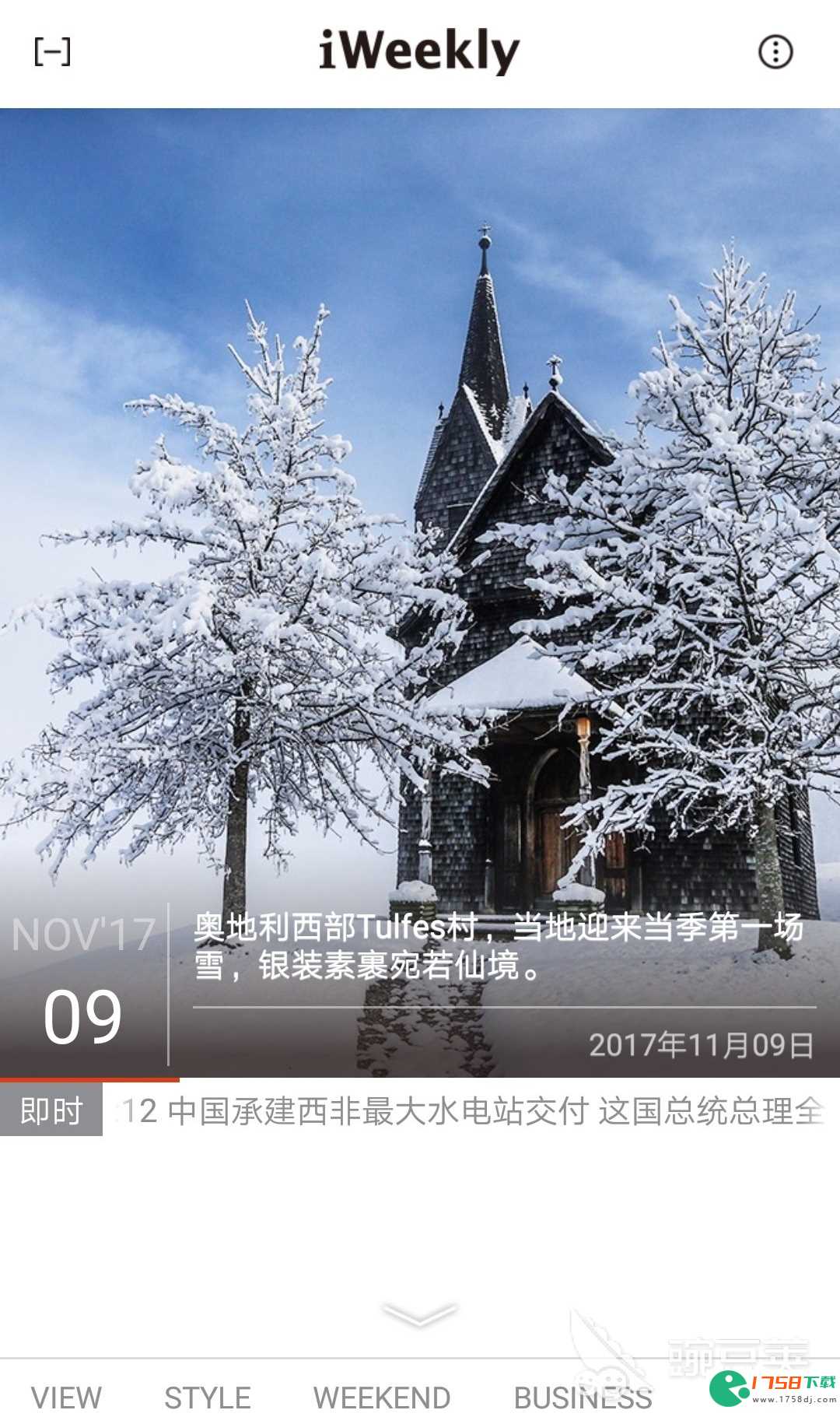Screen dimensions: 840x1424
Task: Expand the down chevron arrow
Action: [420, 1315]
